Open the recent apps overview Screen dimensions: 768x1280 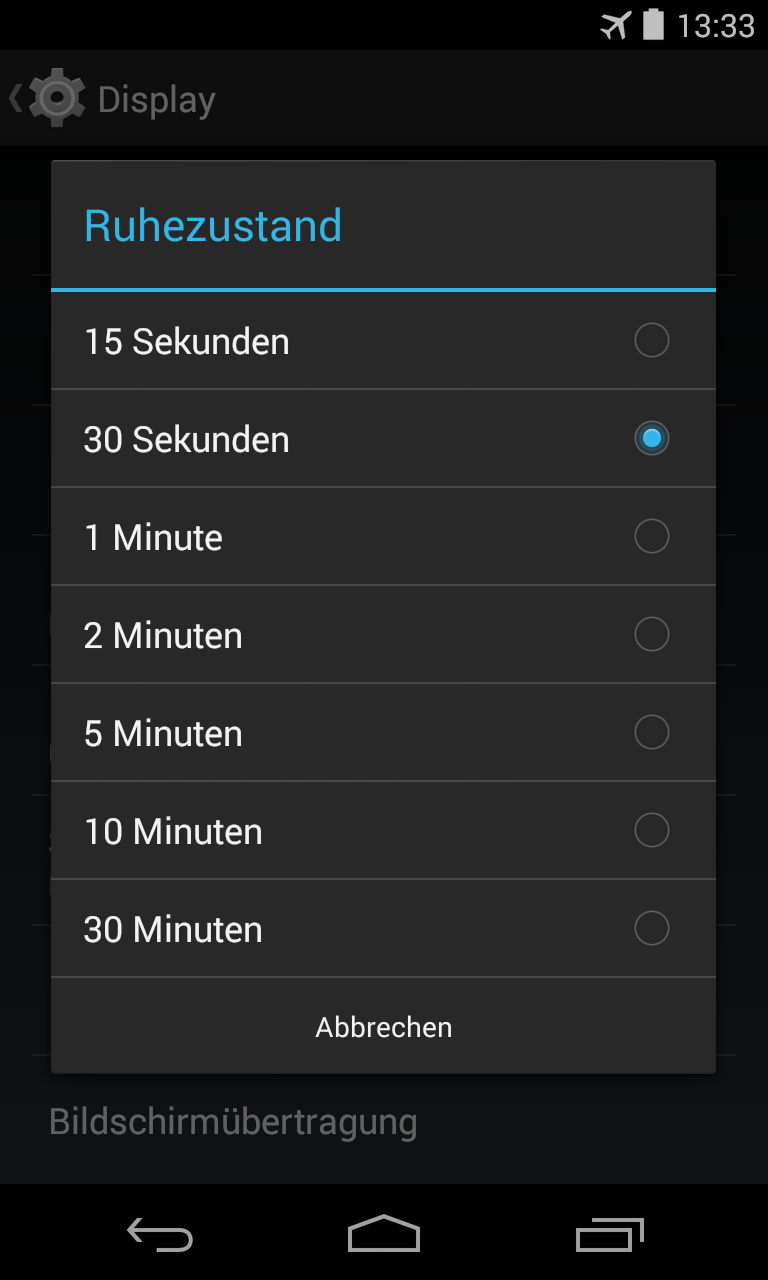(609, 1235)
